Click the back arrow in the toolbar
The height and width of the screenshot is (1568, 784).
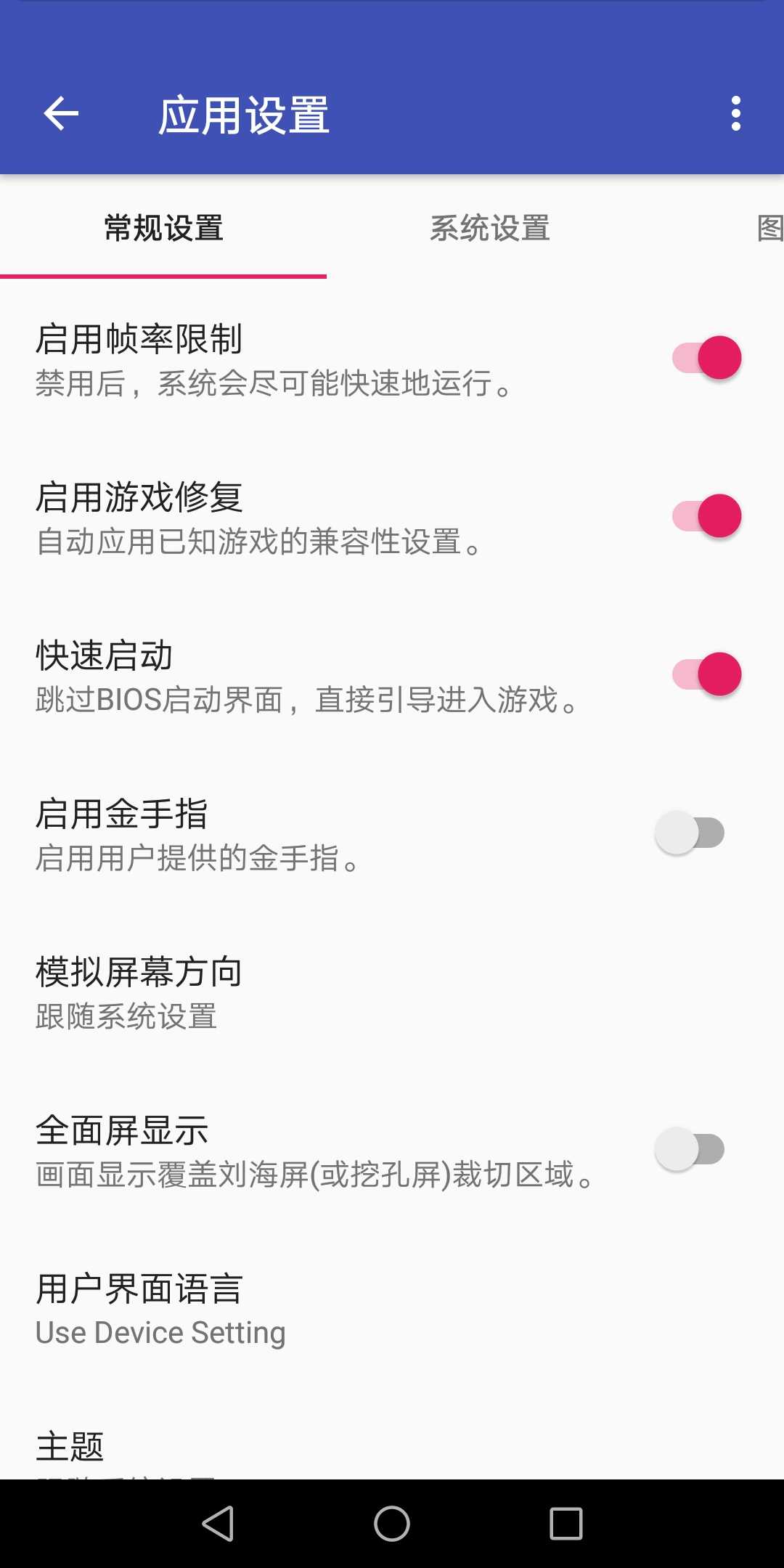click(61, 113)
